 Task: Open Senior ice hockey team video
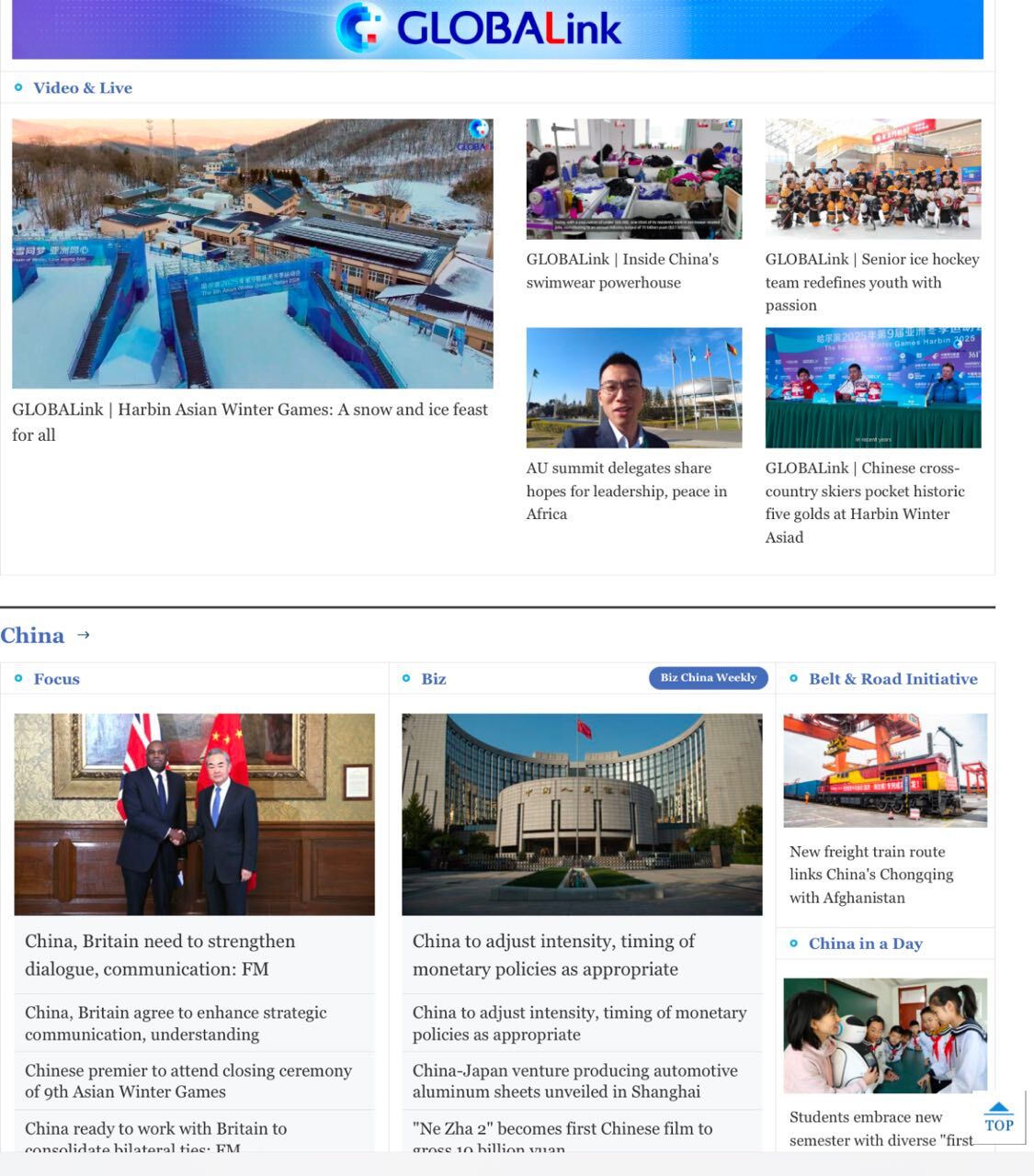coord(872,179)
